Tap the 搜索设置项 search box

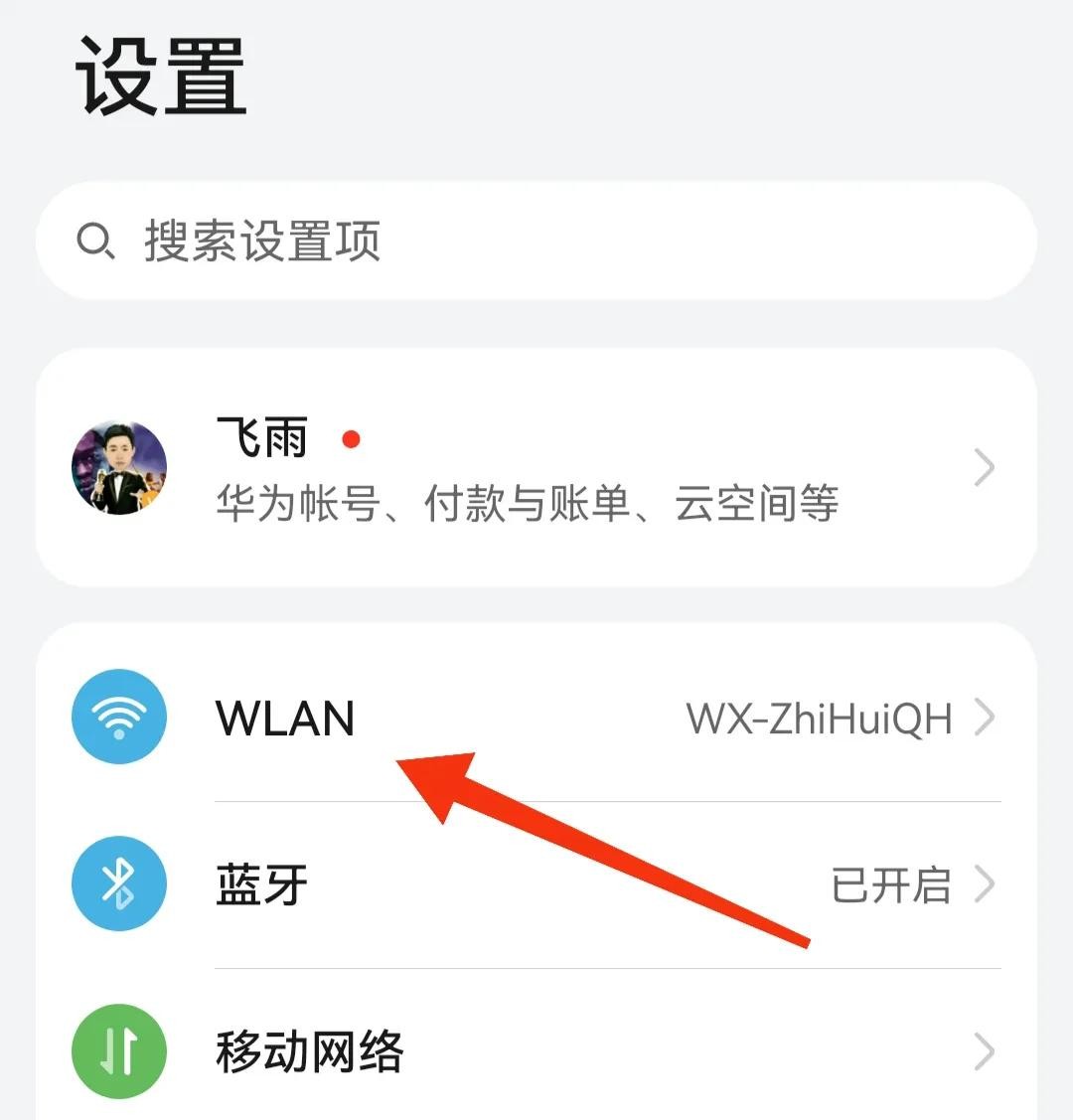(x=536, y=241)
